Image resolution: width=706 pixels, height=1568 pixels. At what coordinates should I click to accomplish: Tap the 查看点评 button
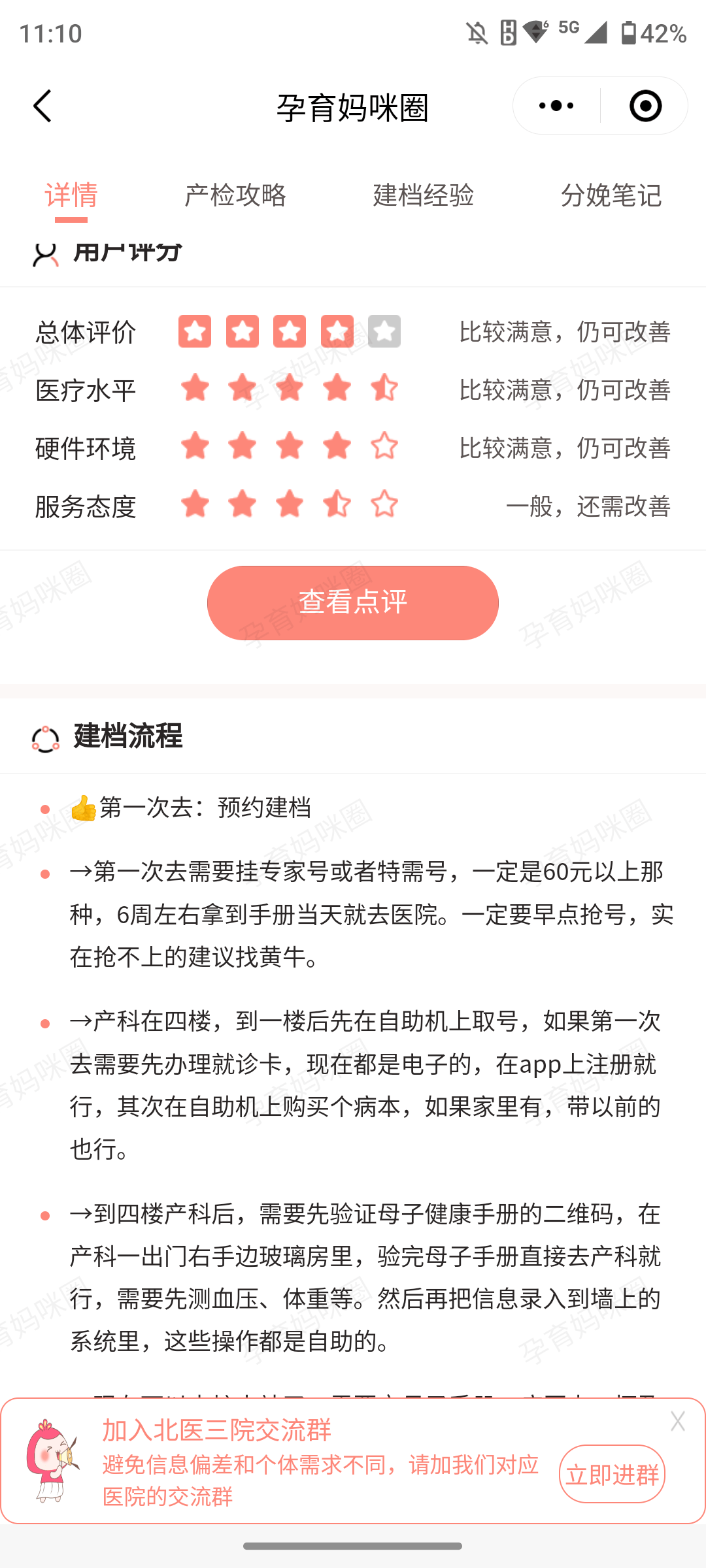[353, 602]
